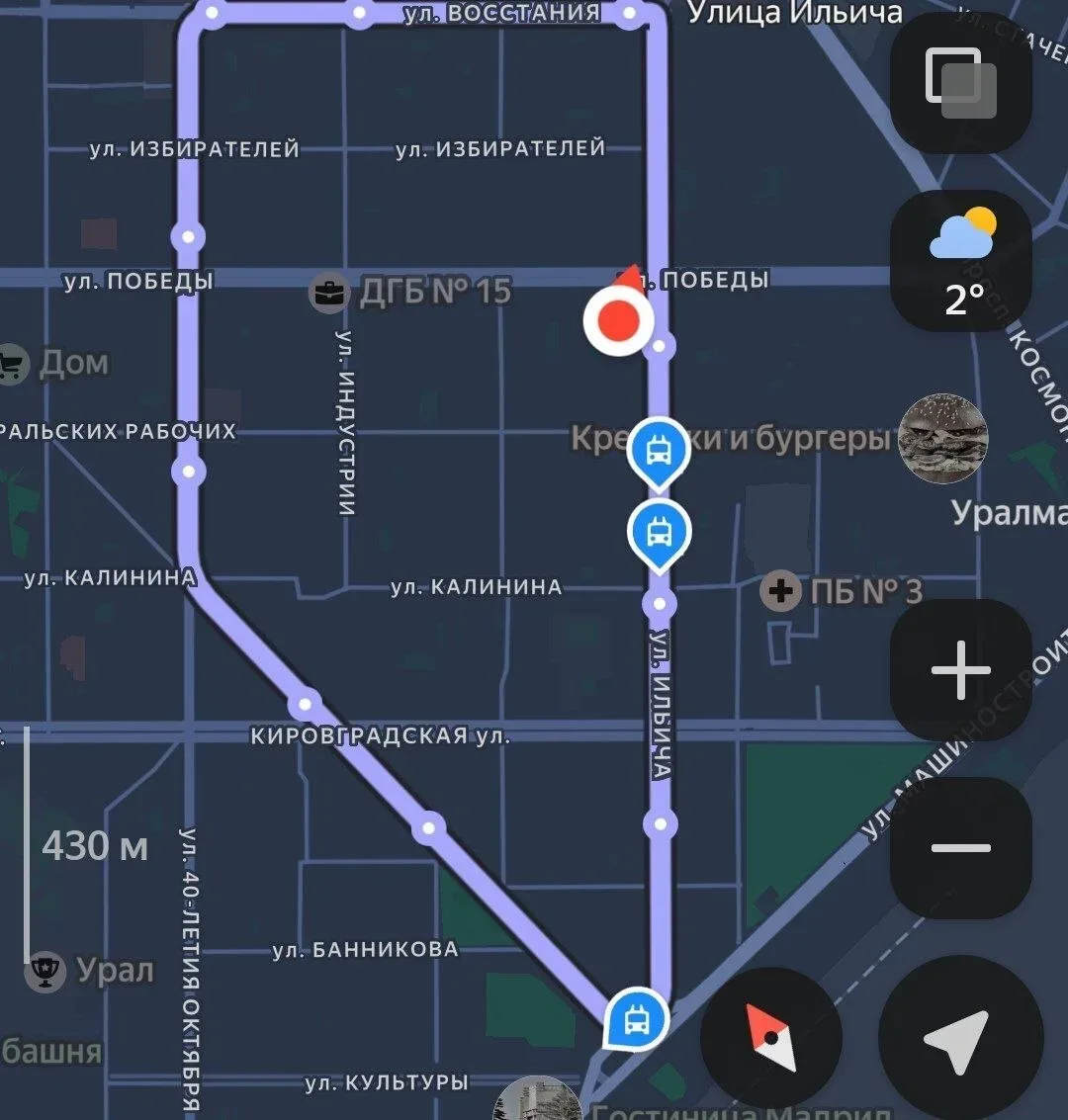Open the ДГБ № 15 place marker
1068x1120 pixels.
pyautogui.click(x=329, y=293)
